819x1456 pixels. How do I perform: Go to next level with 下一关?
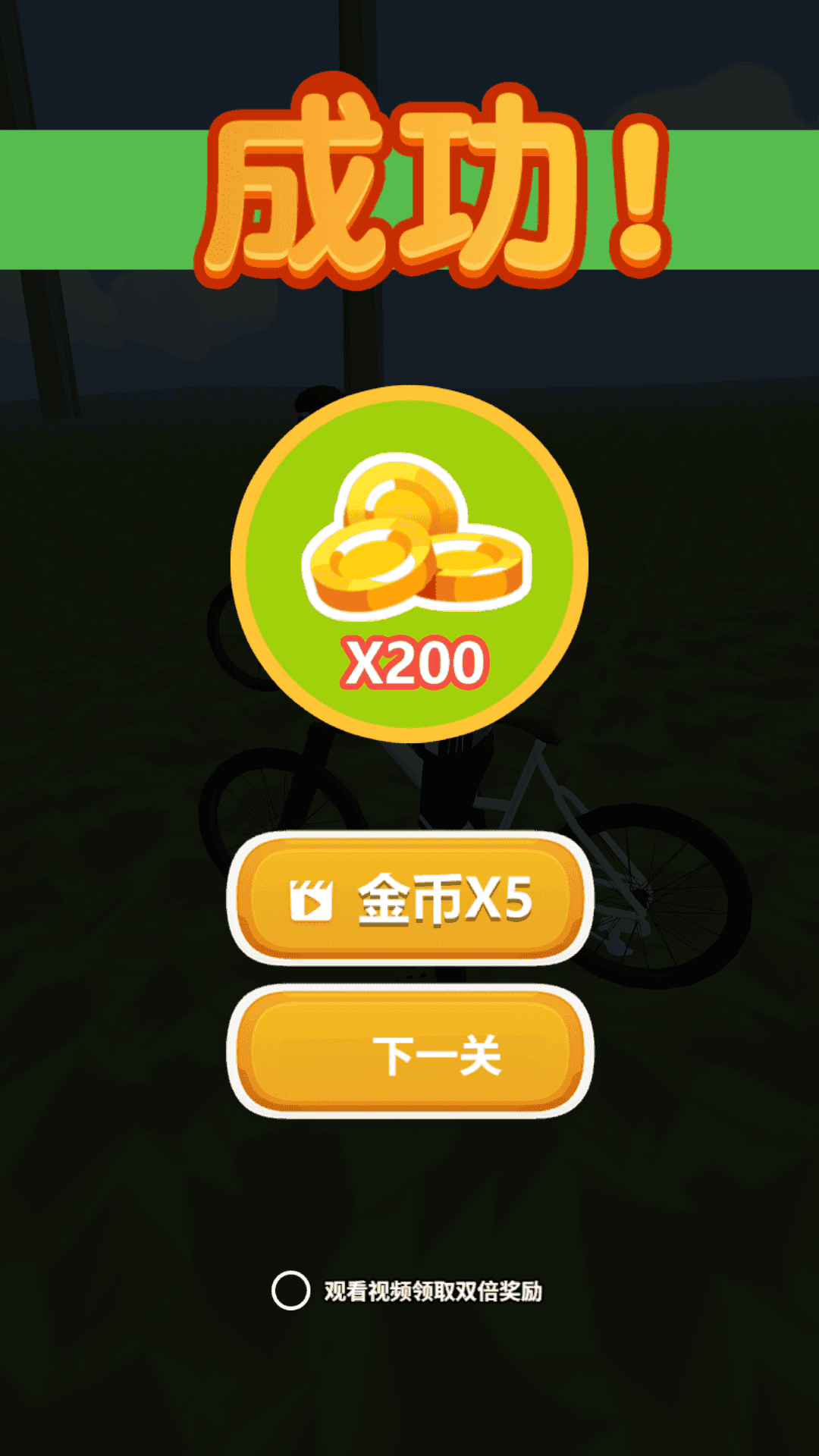click(409, 1053)
